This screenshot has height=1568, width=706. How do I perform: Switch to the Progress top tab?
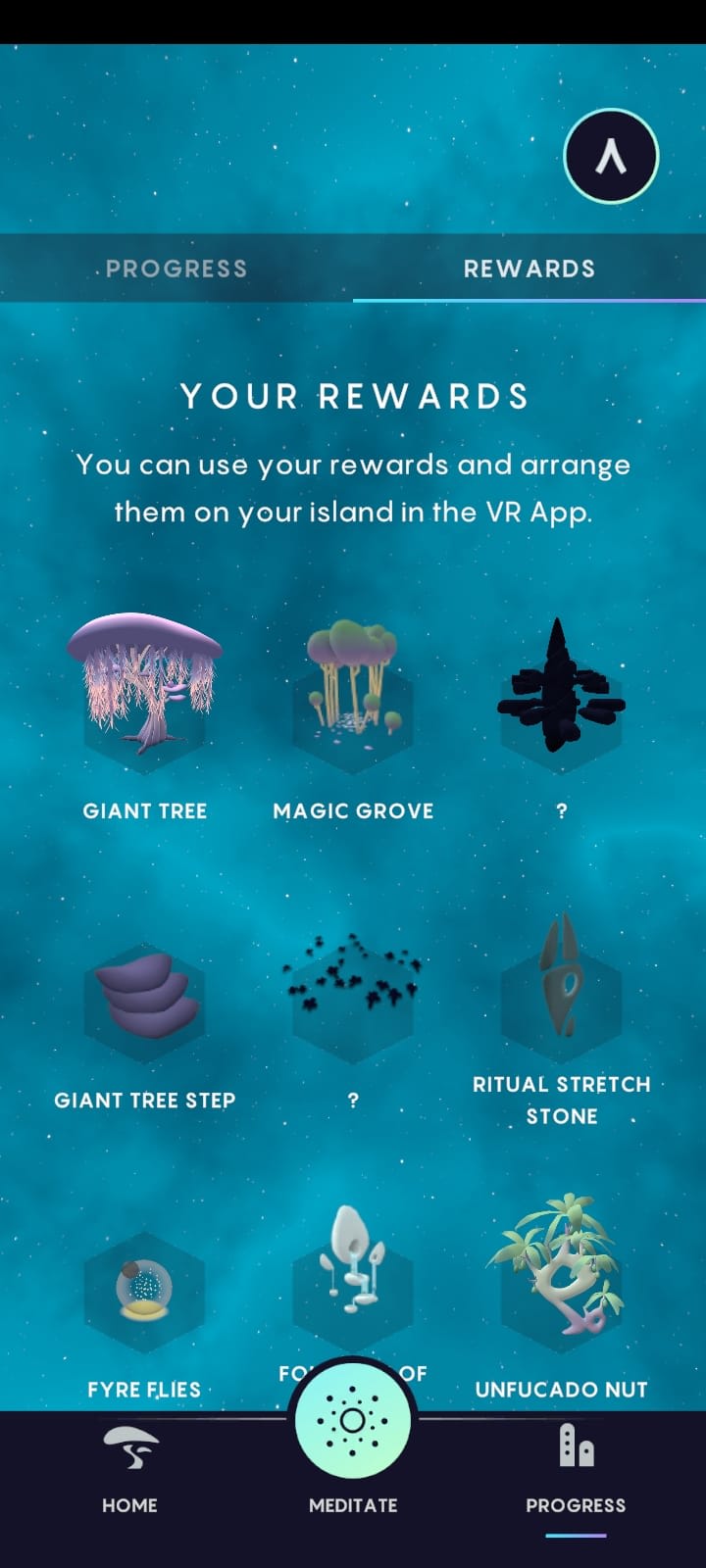[x=176, y=269]
